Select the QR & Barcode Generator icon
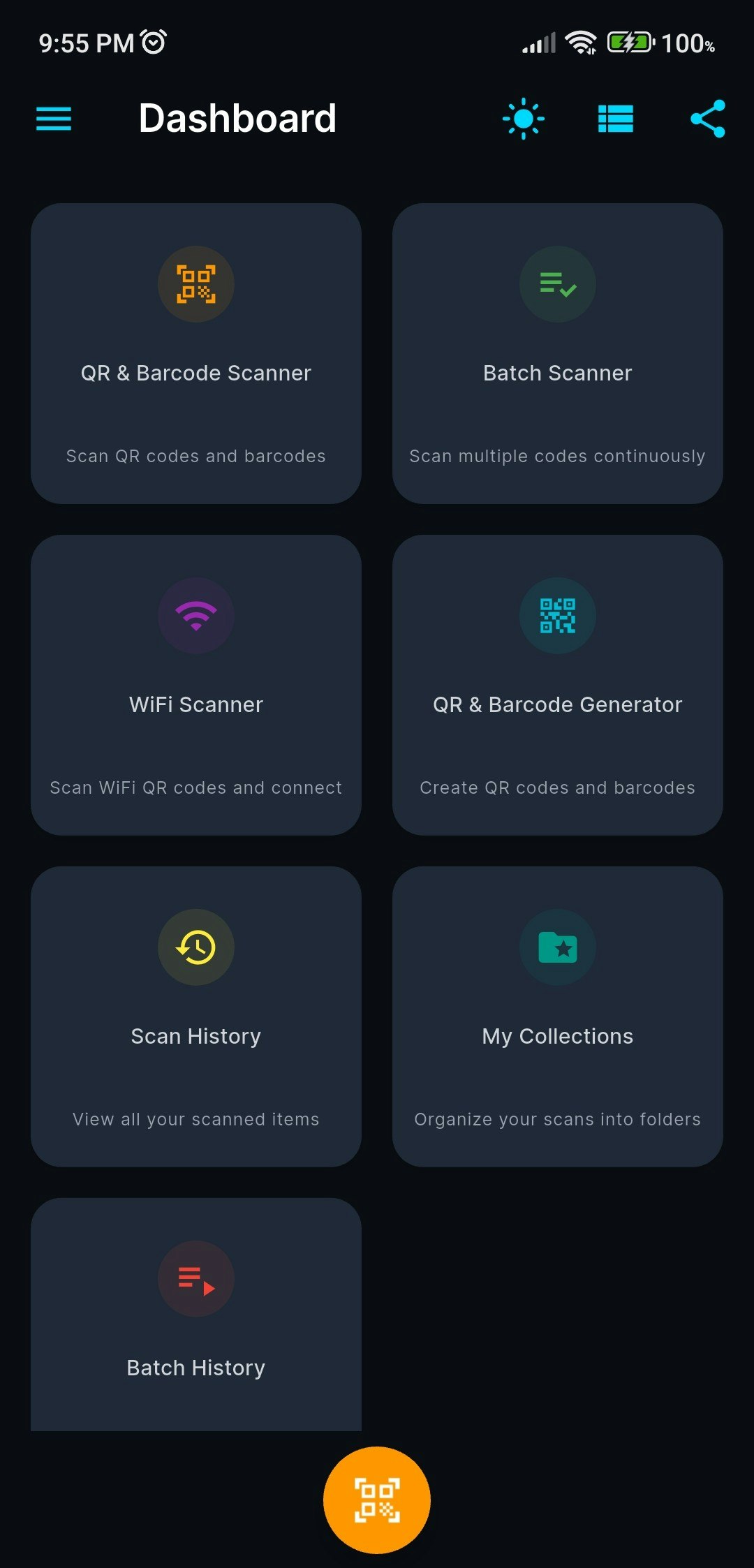Viewport: 754px width, 1568px height. [x=557, y=616]
